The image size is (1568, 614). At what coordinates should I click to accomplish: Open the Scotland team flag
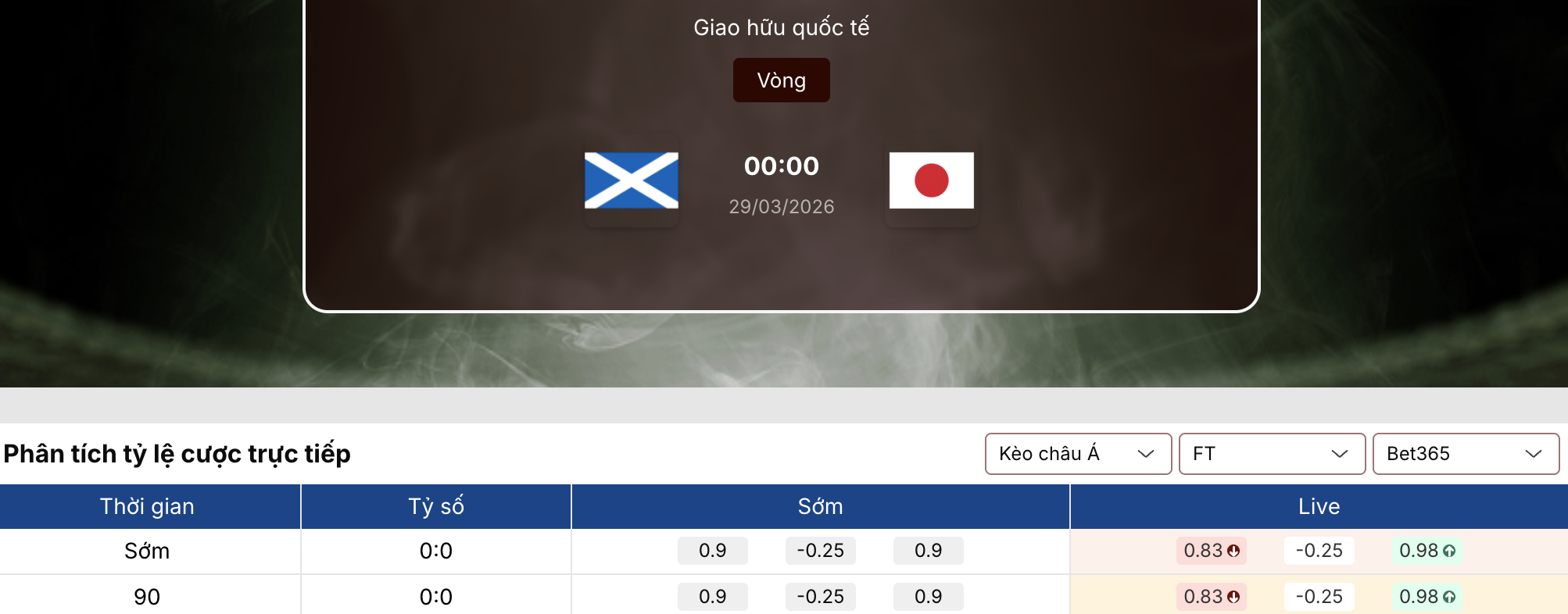coord(632,180)
